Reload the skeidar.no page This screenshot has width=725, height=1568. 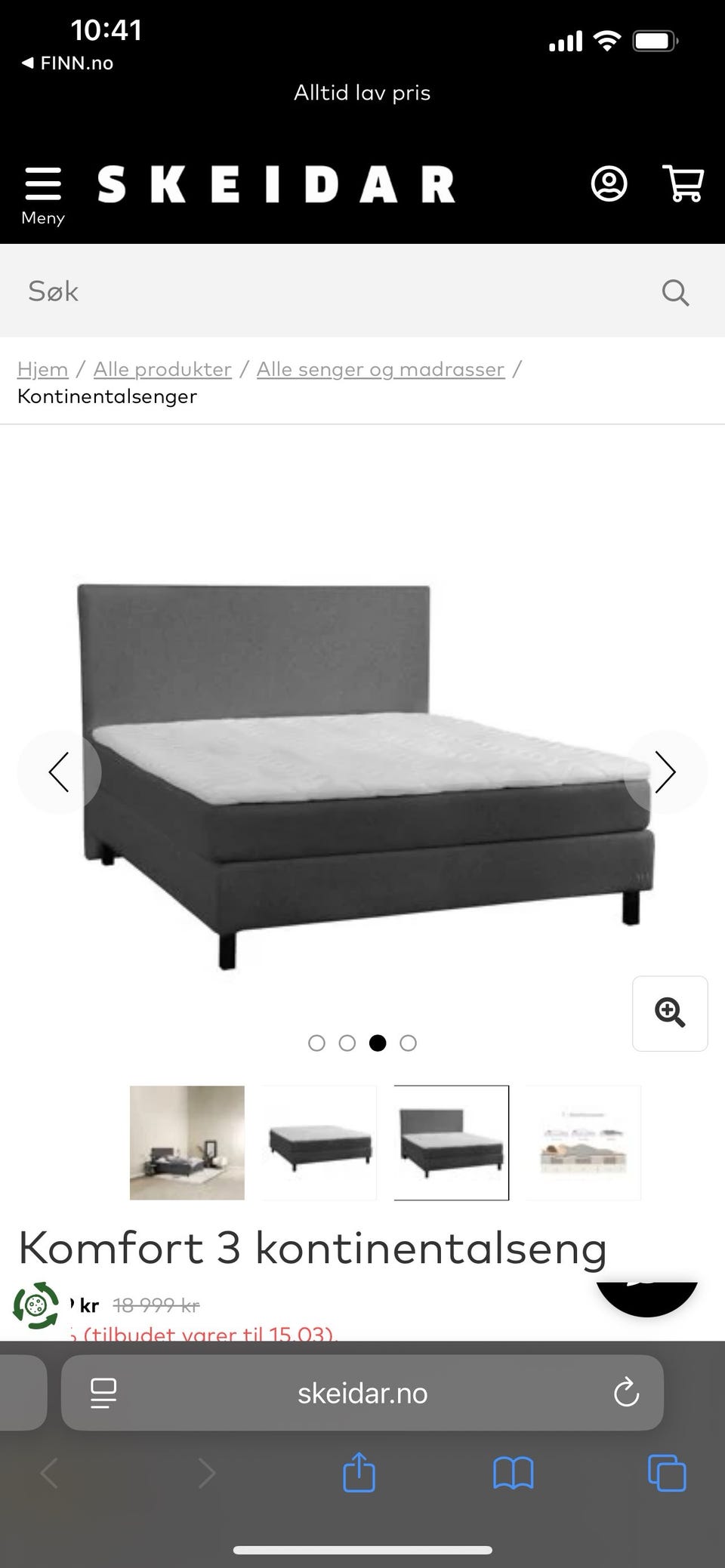(626, 1393)
